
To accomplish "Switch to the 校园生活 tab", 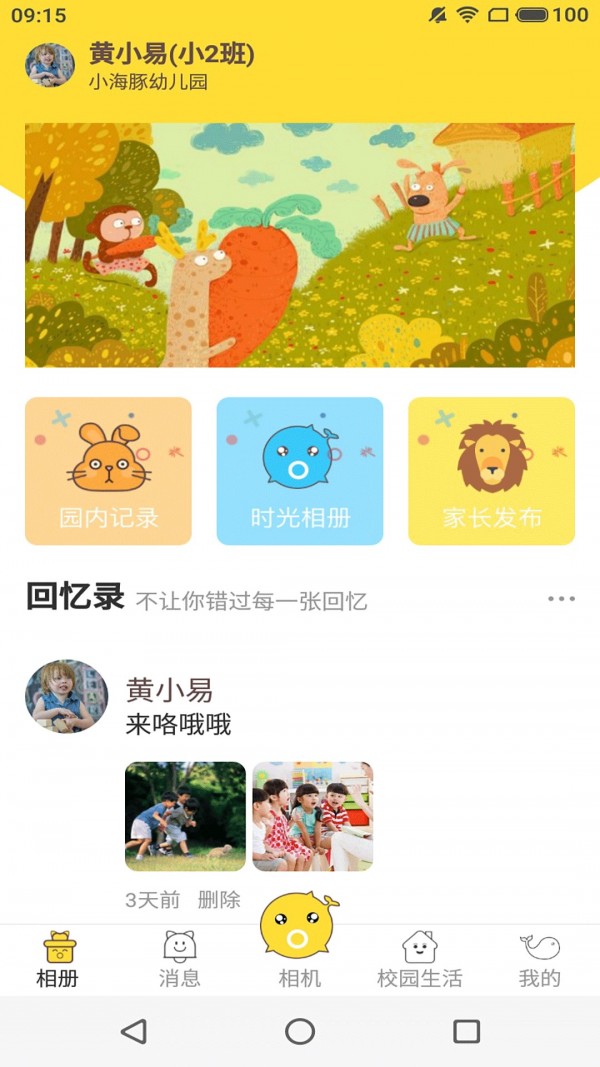I will pyautogui.click(x=420, y=960).
